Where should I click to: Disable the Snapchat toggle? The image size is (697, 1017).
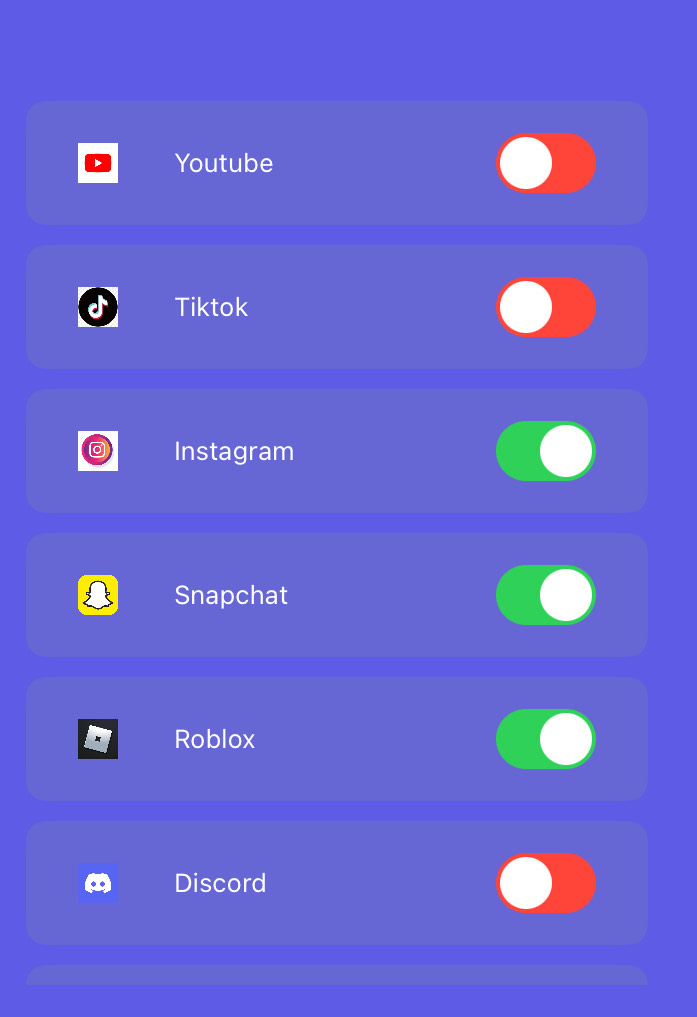pyautogui.click(x=545, y=595)
